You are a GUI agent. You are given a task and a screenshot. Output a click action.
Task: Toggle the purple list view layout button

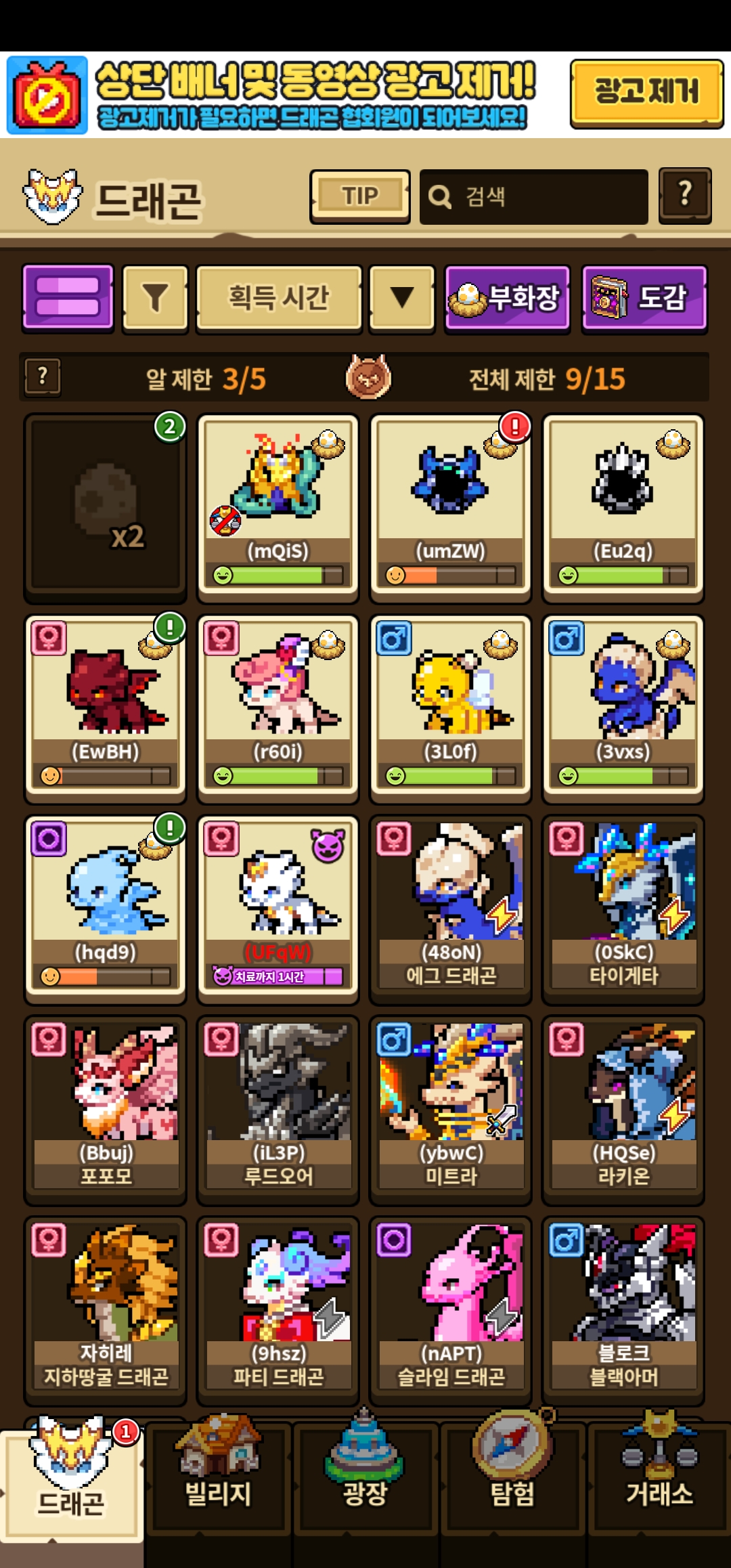click(x=68, y=297)
